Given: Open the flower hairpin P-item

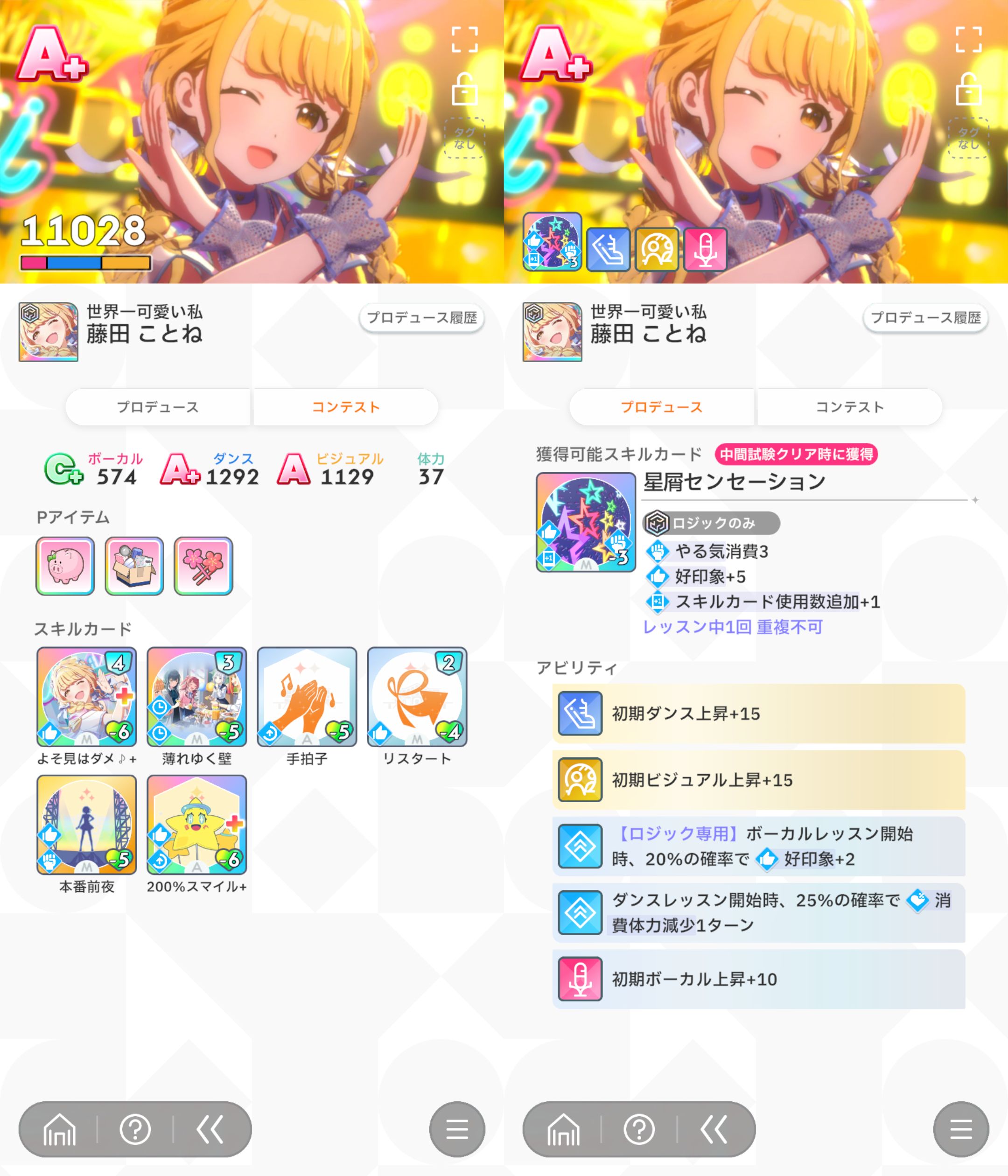Looking at the screenshot, I should [x=203, y=566].
